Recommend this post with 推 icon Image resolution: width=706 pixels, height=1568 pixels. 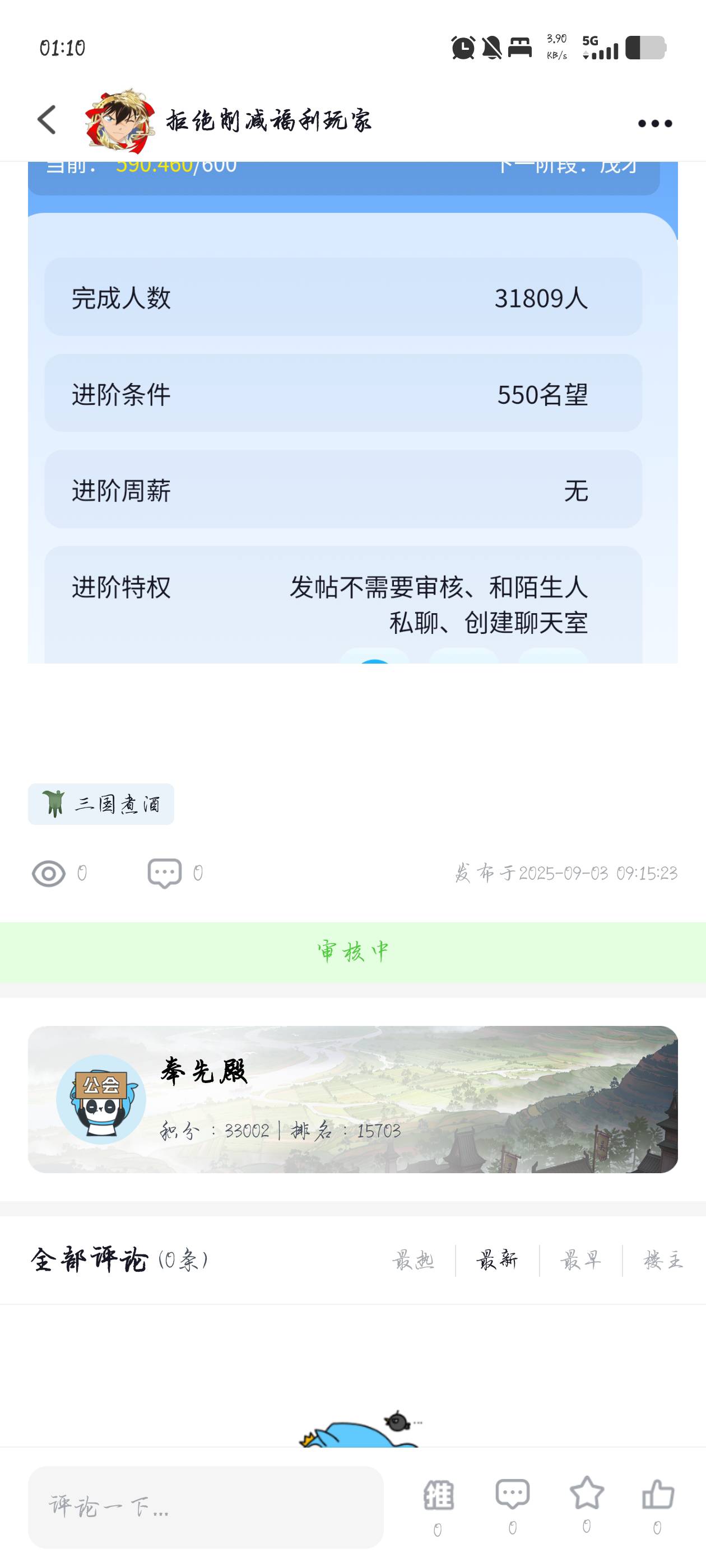tap(439, 1496)
